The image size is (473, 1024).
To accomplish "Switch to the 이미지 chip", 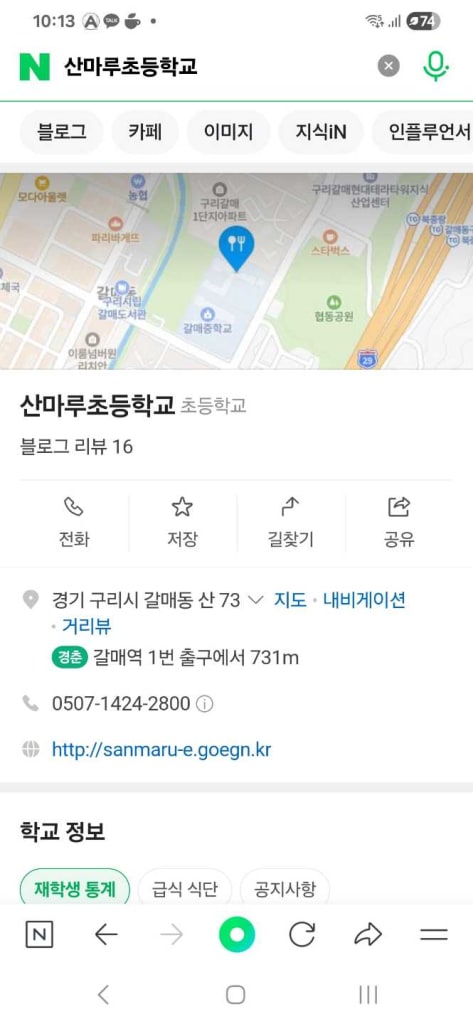I will pyautogui.click(x=229, y=132).
